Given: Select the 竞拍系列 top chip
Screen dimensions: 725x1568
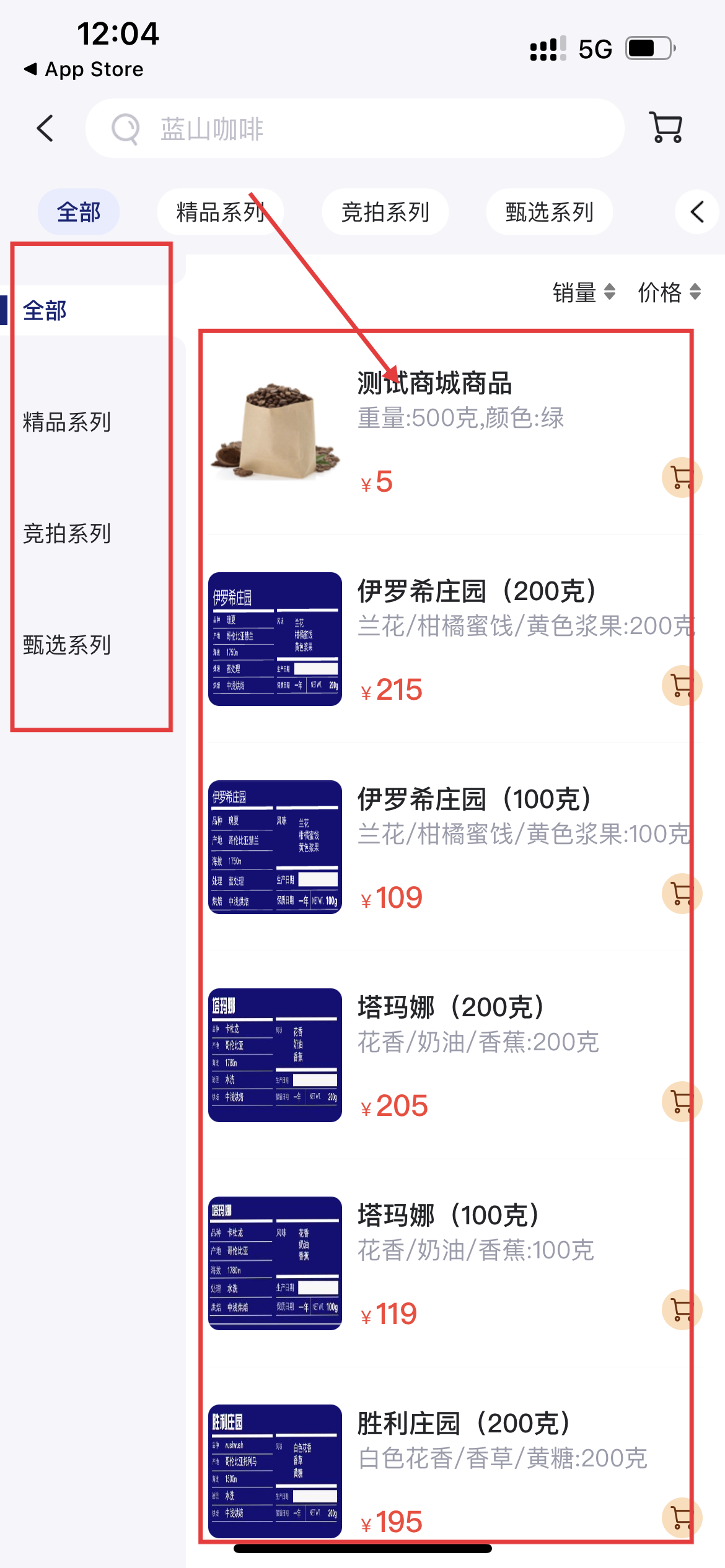Looking at the screenshot, I should click(385, 212).
